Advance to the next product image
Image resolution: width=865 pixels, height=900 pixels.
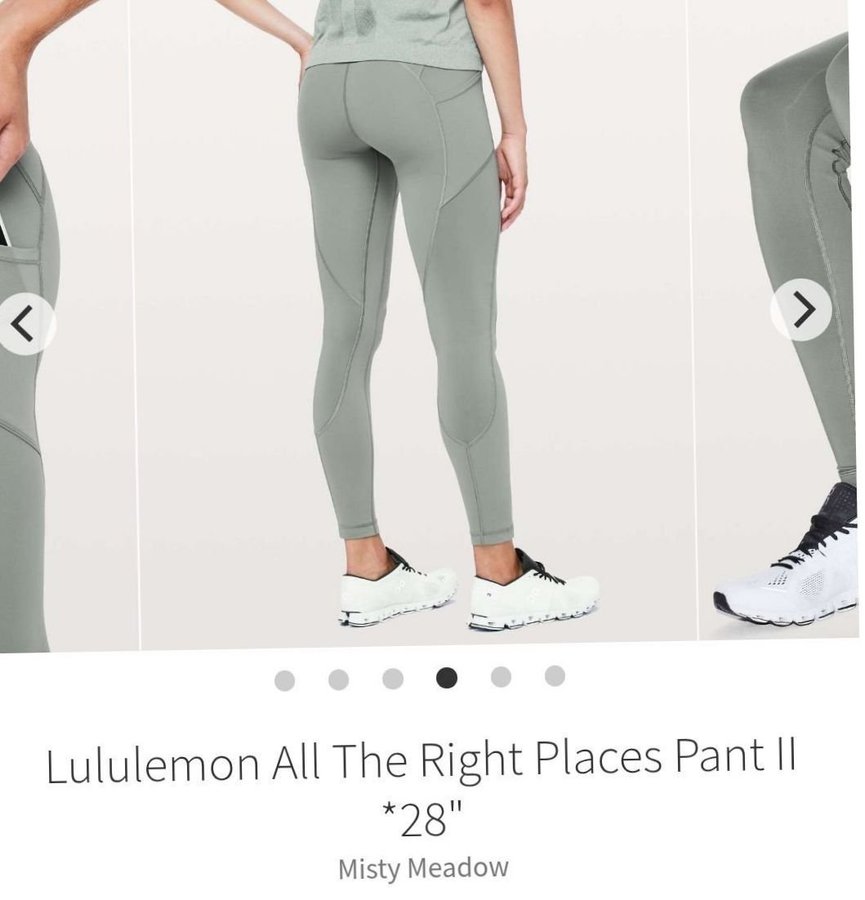802,310
